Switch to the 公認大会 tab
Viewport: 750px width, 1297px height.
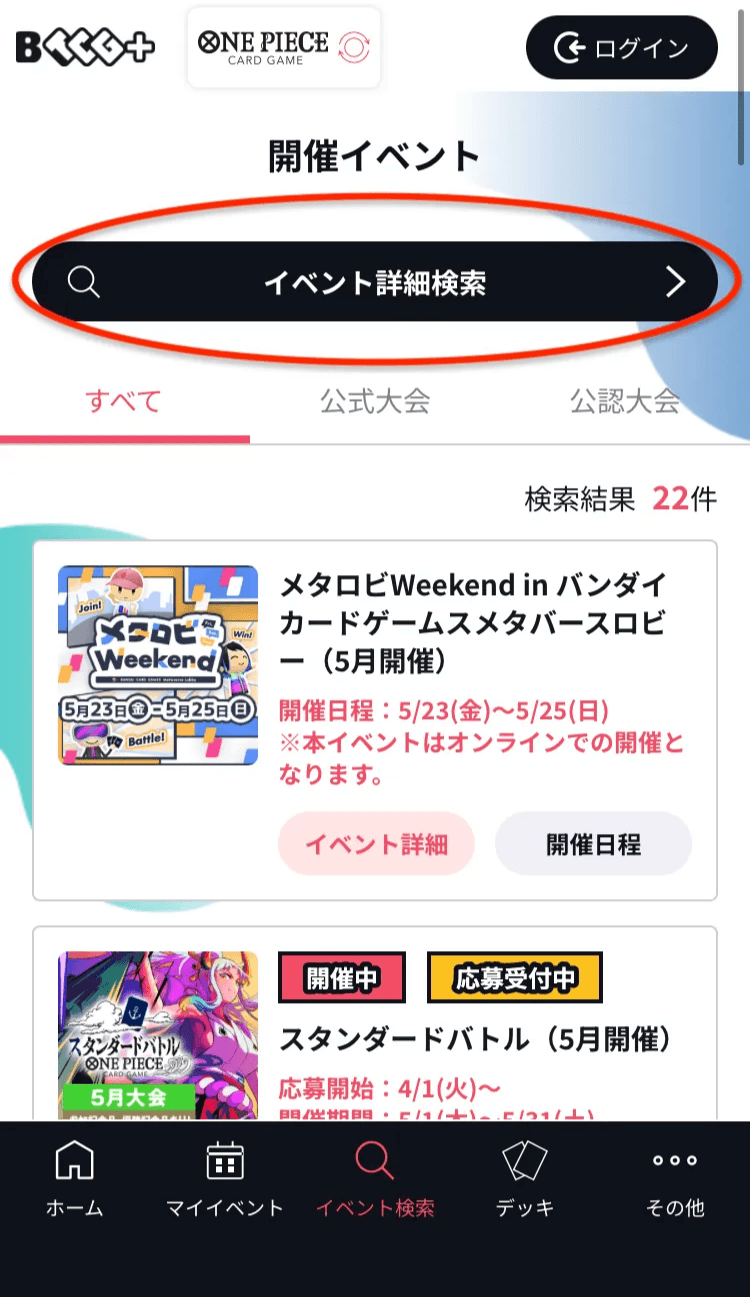(x=625, y=402)
